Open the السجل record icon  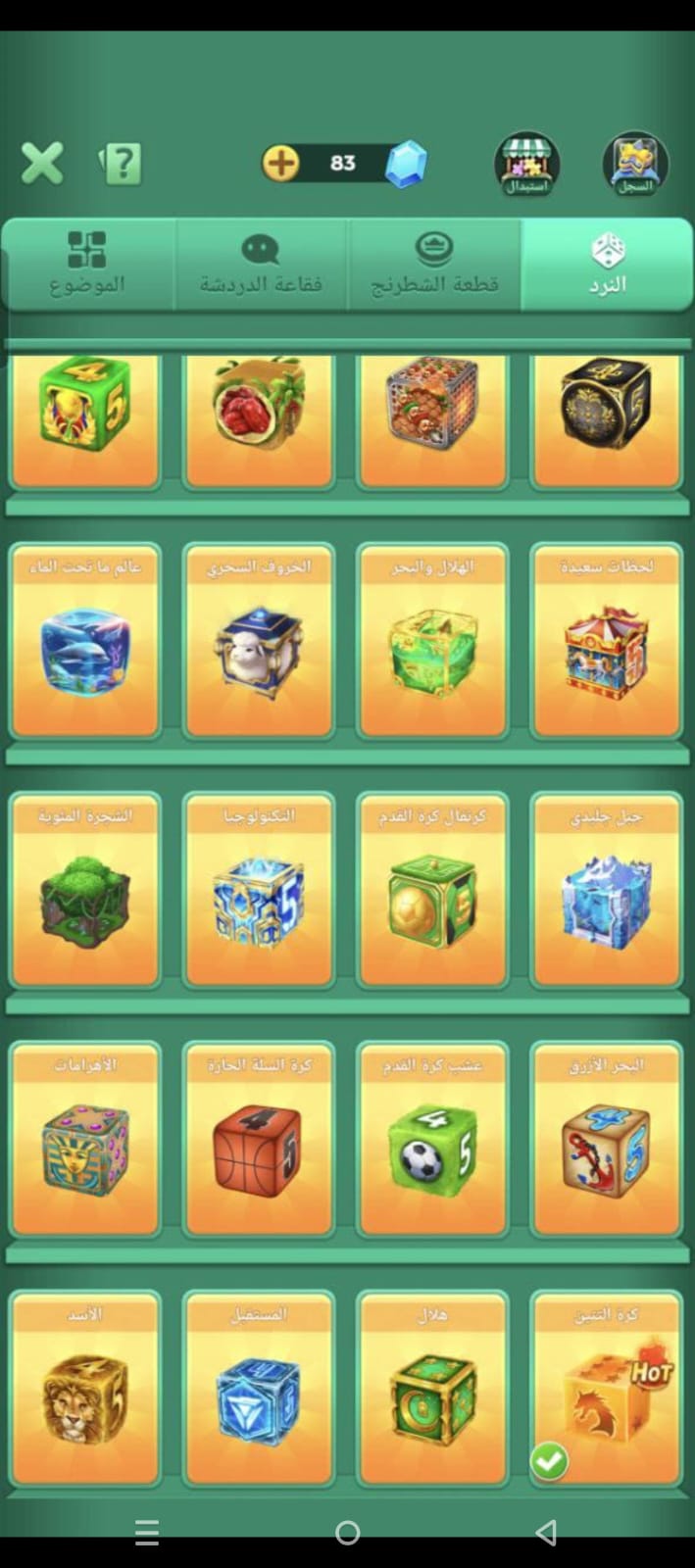[x=634, y=164]
